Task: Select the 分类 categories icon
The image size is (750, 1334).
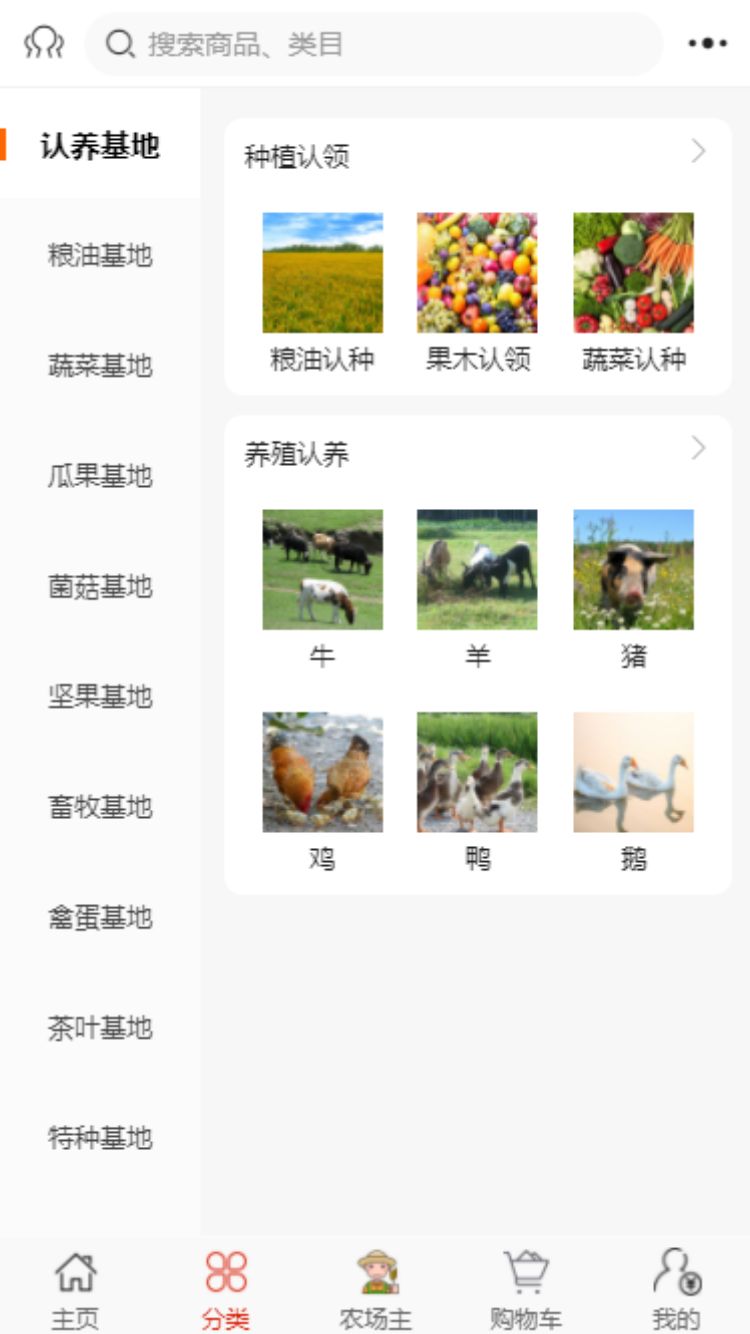Action: (x=224, y=1285)
